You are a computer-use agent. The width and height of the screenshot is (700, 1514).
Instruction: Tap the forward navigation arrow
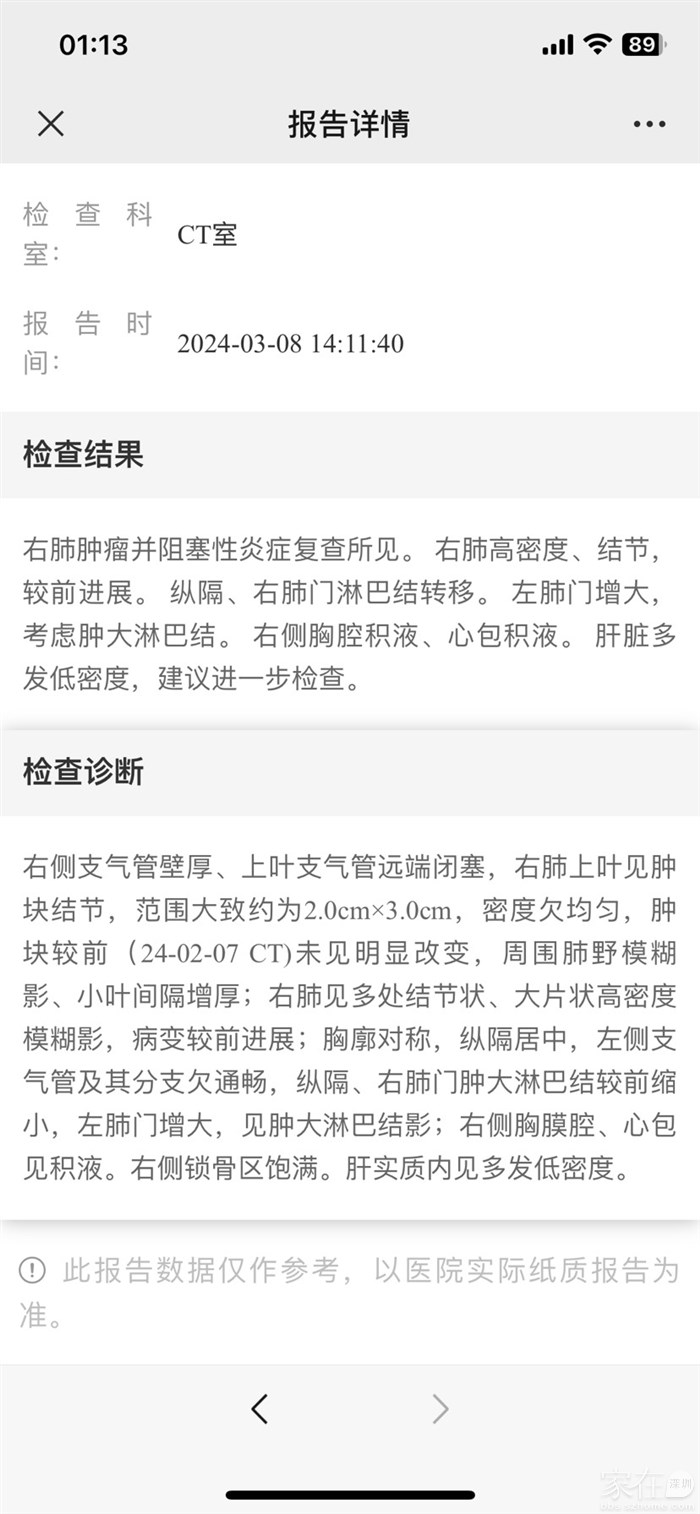[440, 1409]
